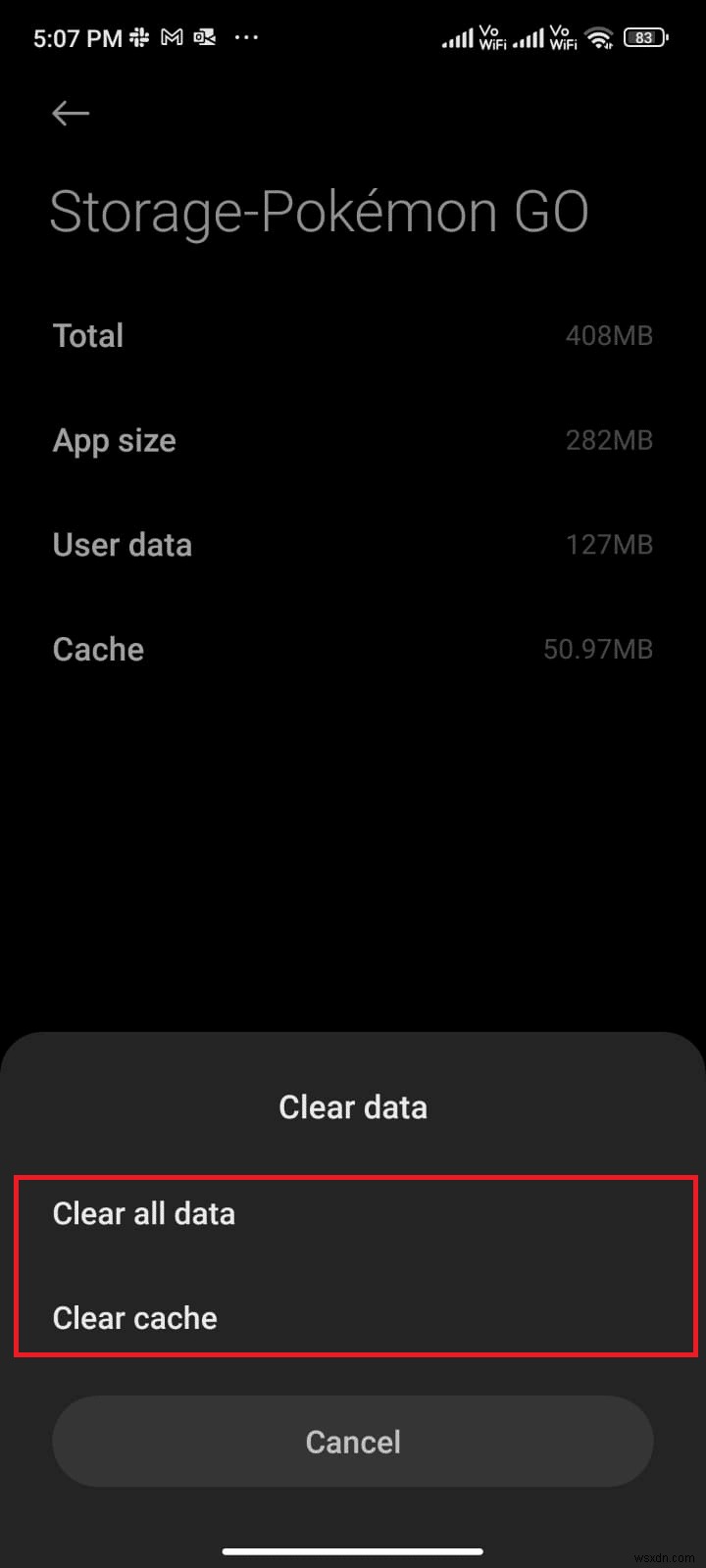Select the User data row
Image resolution: width=706 pixels, height=1568 pixels.
pos(122,545)
